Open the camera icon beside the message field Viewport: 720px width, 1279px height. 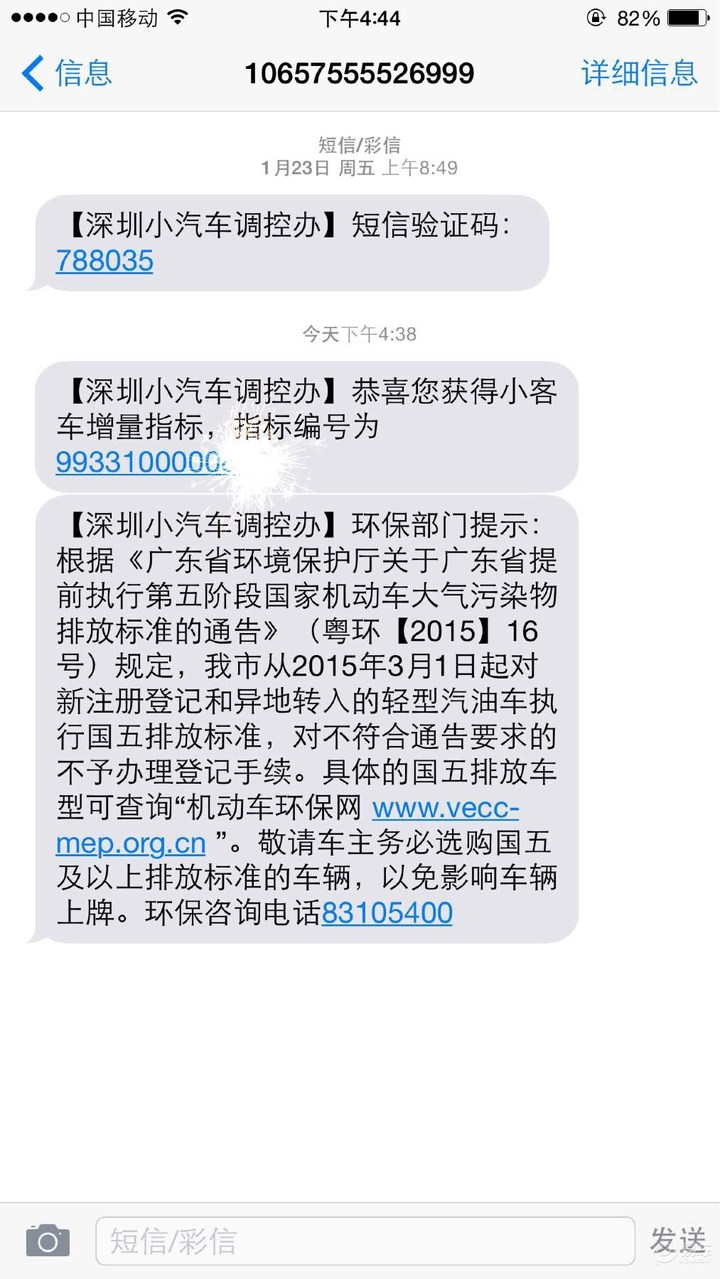(46, 1240)
